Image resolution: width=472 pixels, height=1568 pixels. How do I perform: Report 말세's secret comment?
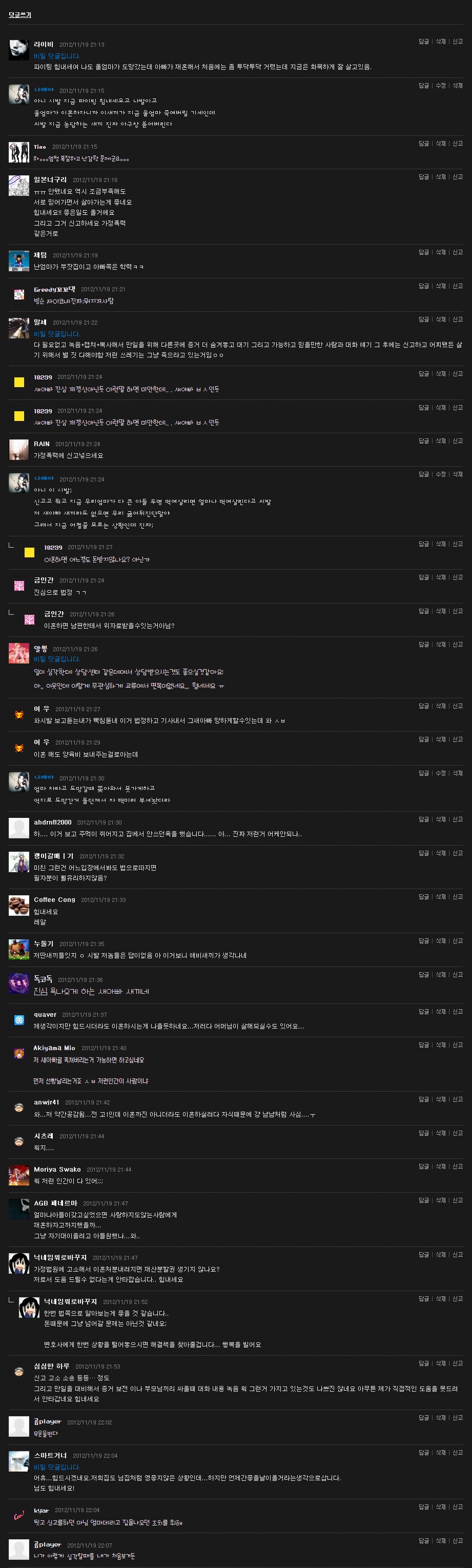pos(458,319)
